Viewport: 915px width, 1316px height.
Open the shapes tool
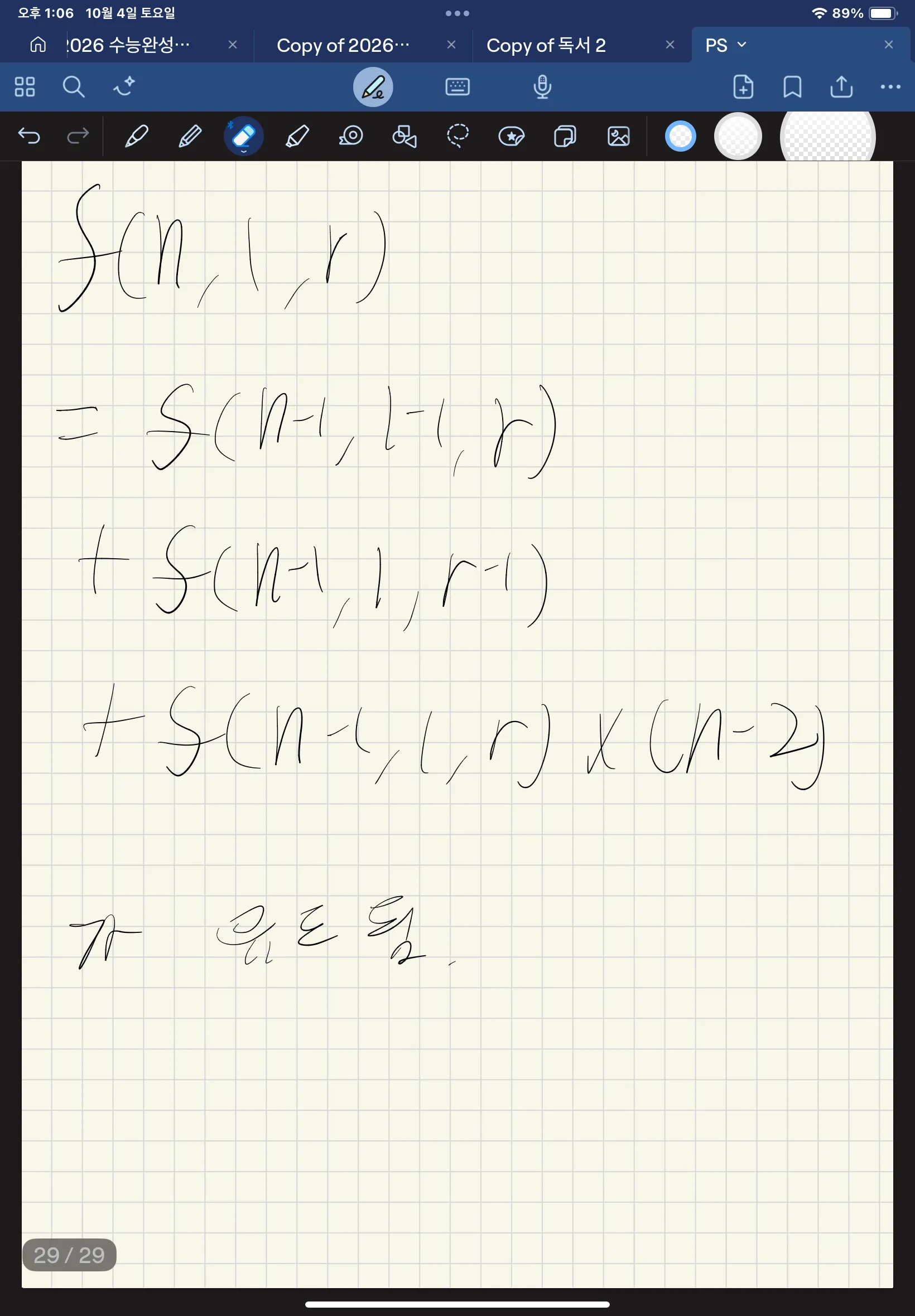tap(404, 137)
